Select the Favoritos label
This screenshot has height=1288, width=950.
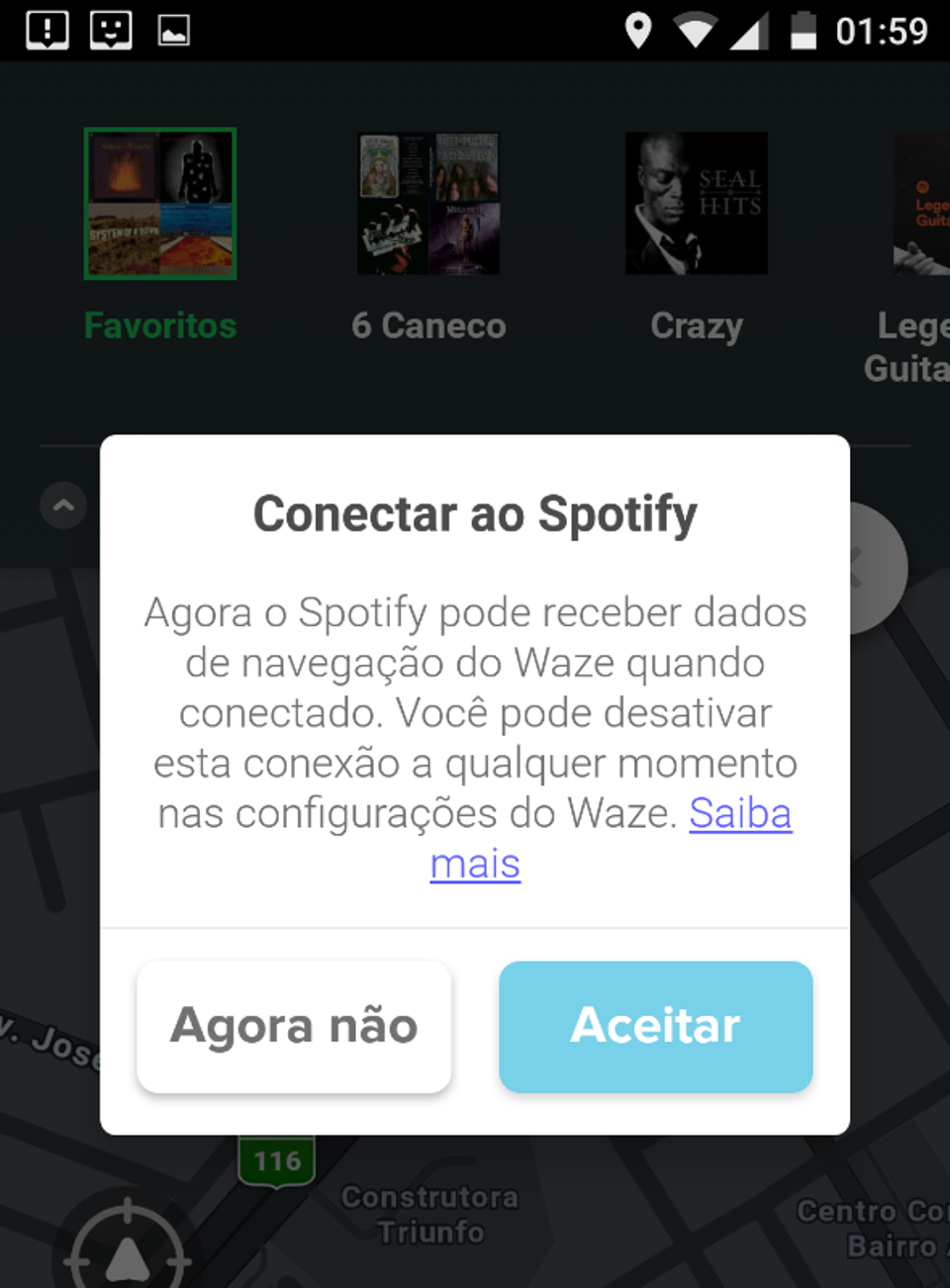click(159, 326)
